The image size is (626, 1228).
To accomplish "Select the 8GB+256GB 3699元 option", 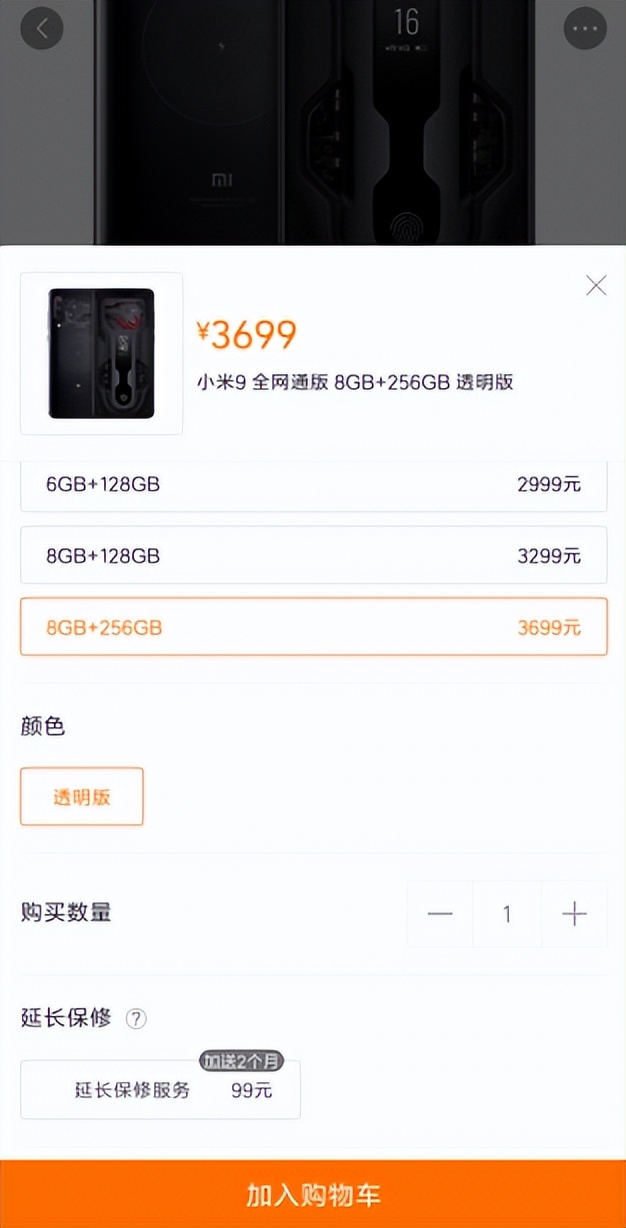I will point(313,627).
